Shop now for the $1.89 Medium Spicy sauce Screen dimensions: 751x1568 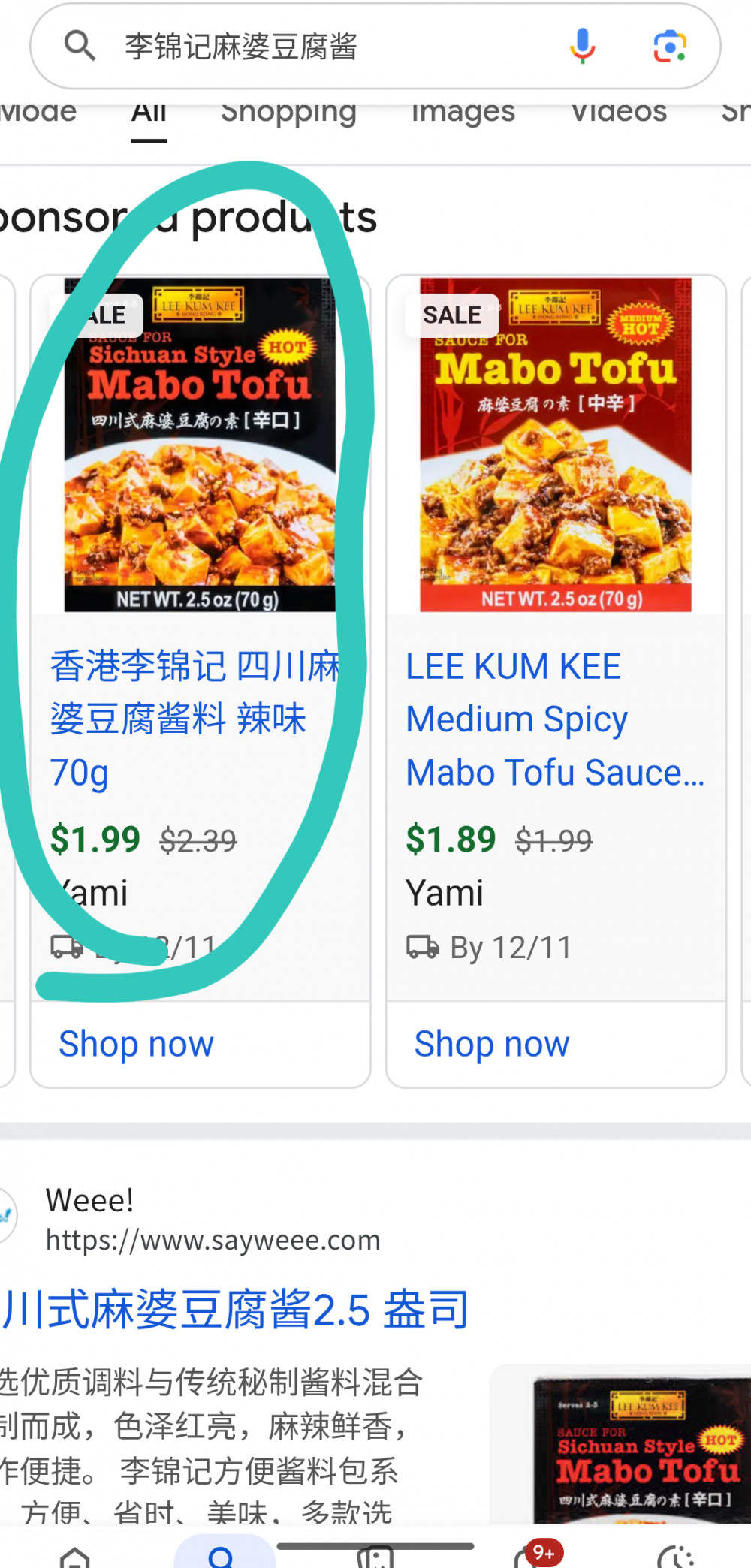[x=492, y=1044]
